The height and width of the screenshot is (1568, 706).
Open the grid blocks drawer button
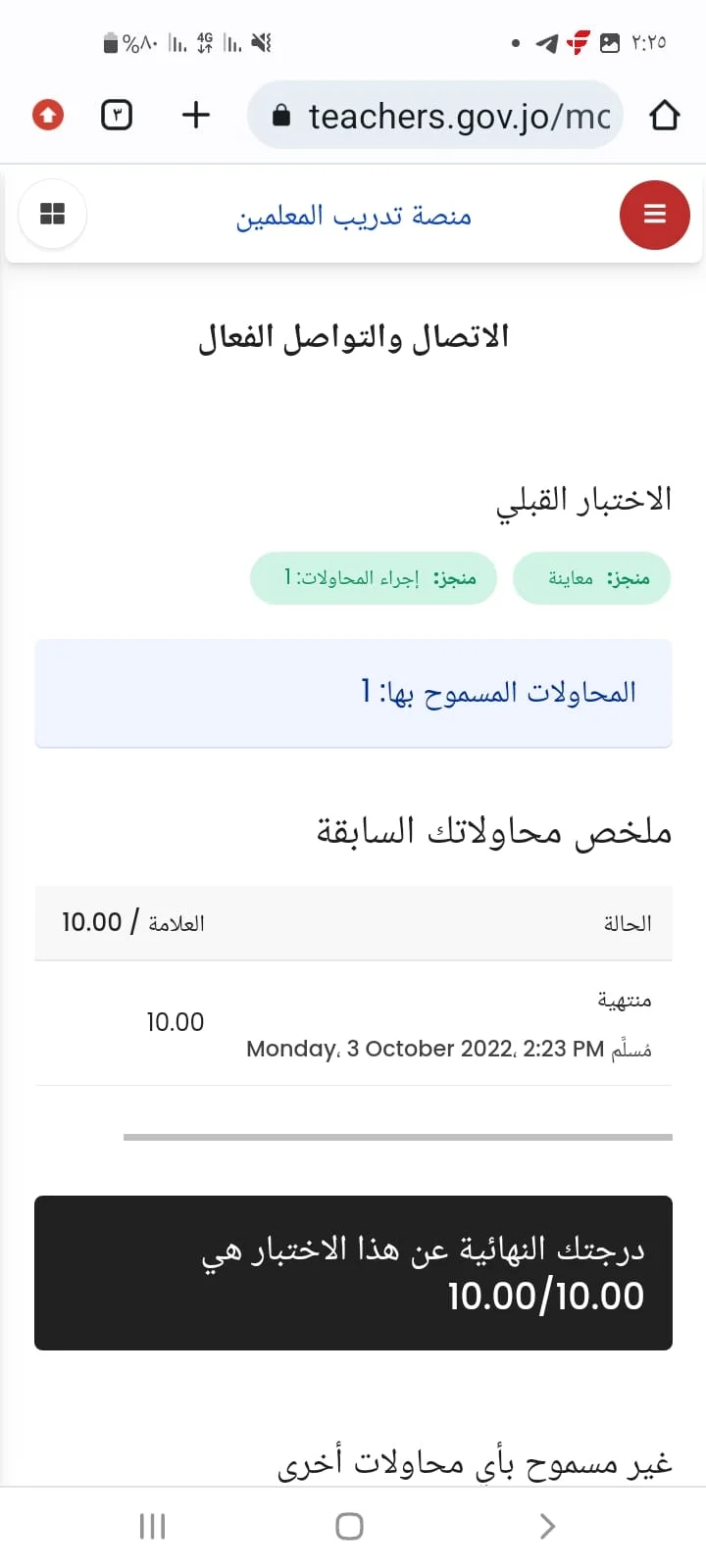click(52, 214)
